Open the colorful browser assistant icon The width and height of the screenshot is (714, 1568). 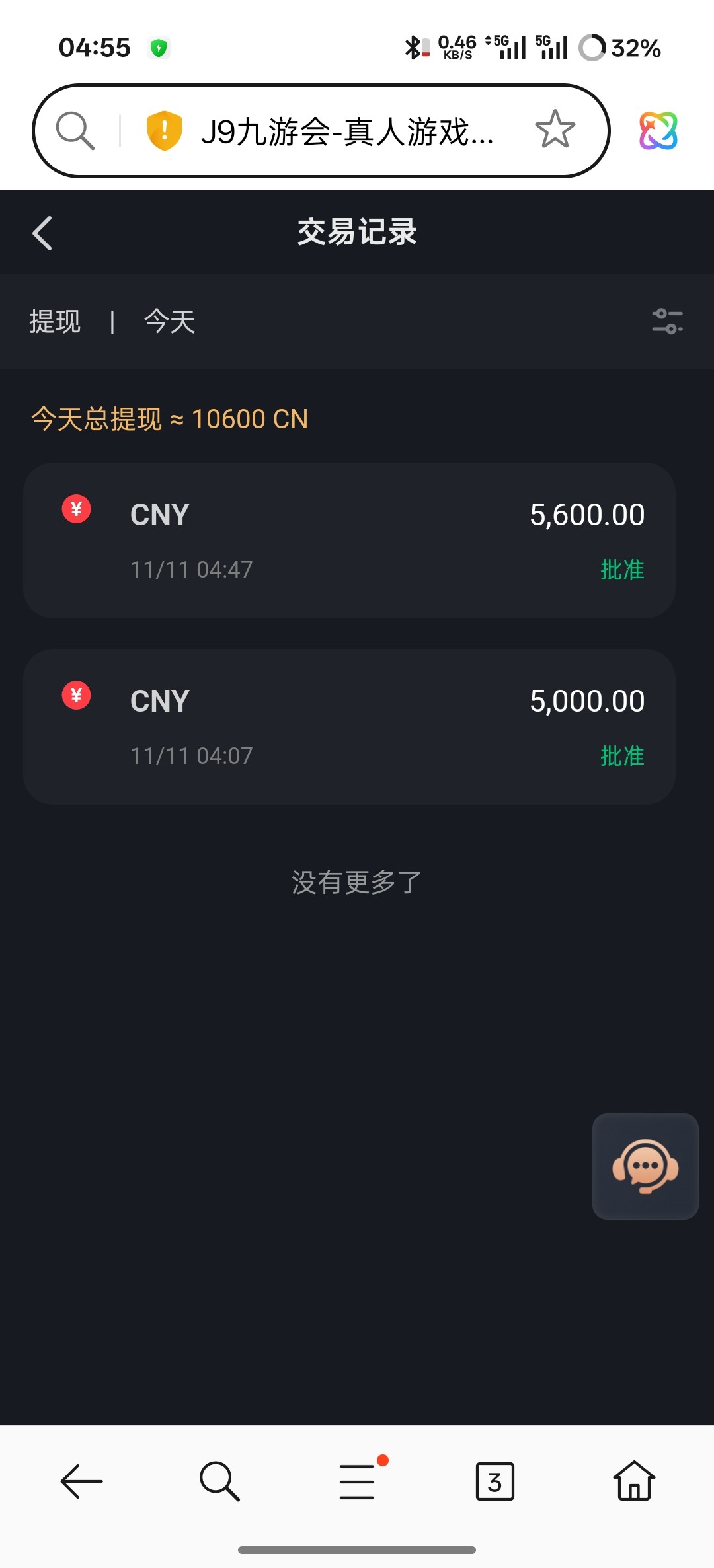coord(658,130)
